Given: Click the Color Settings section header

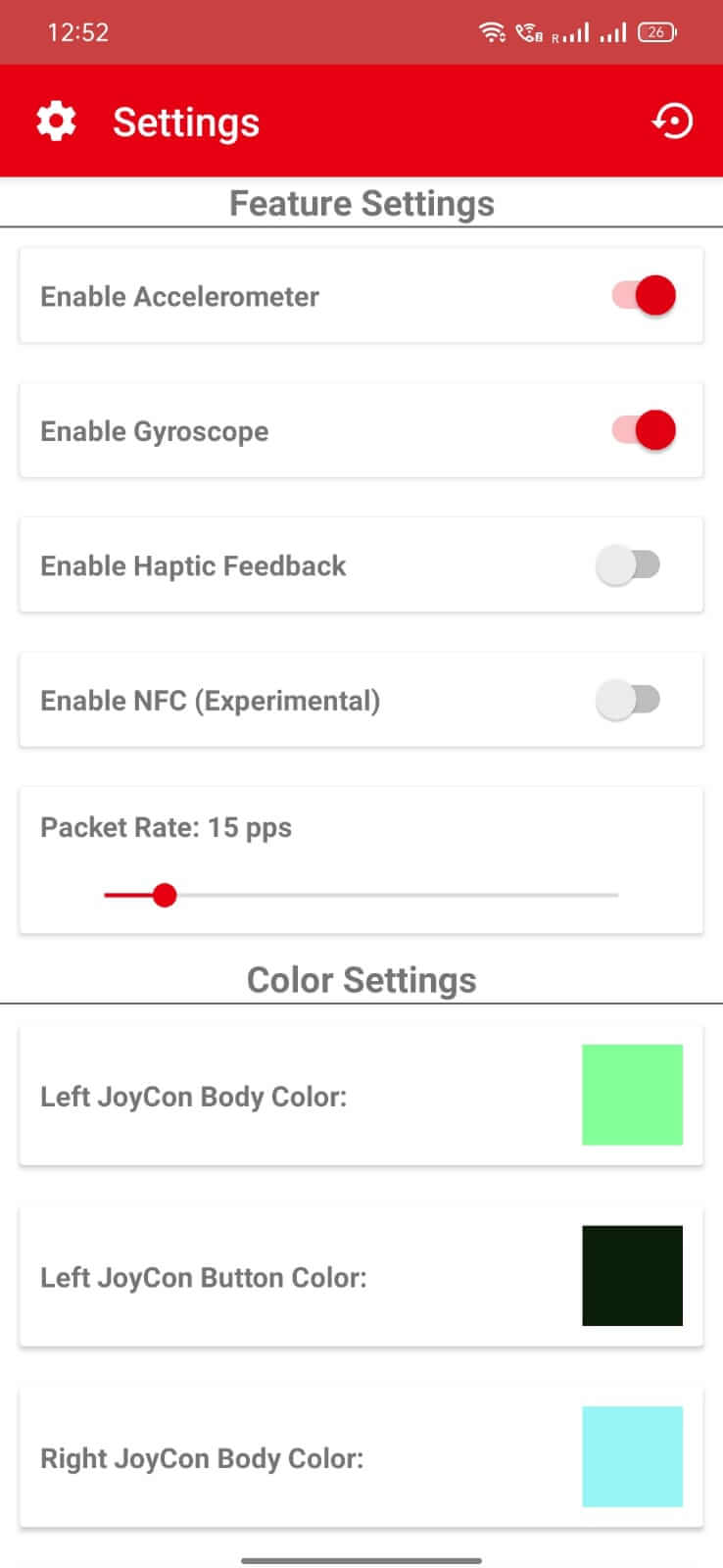Looking at the screenshot, I should tap(361, 979).
